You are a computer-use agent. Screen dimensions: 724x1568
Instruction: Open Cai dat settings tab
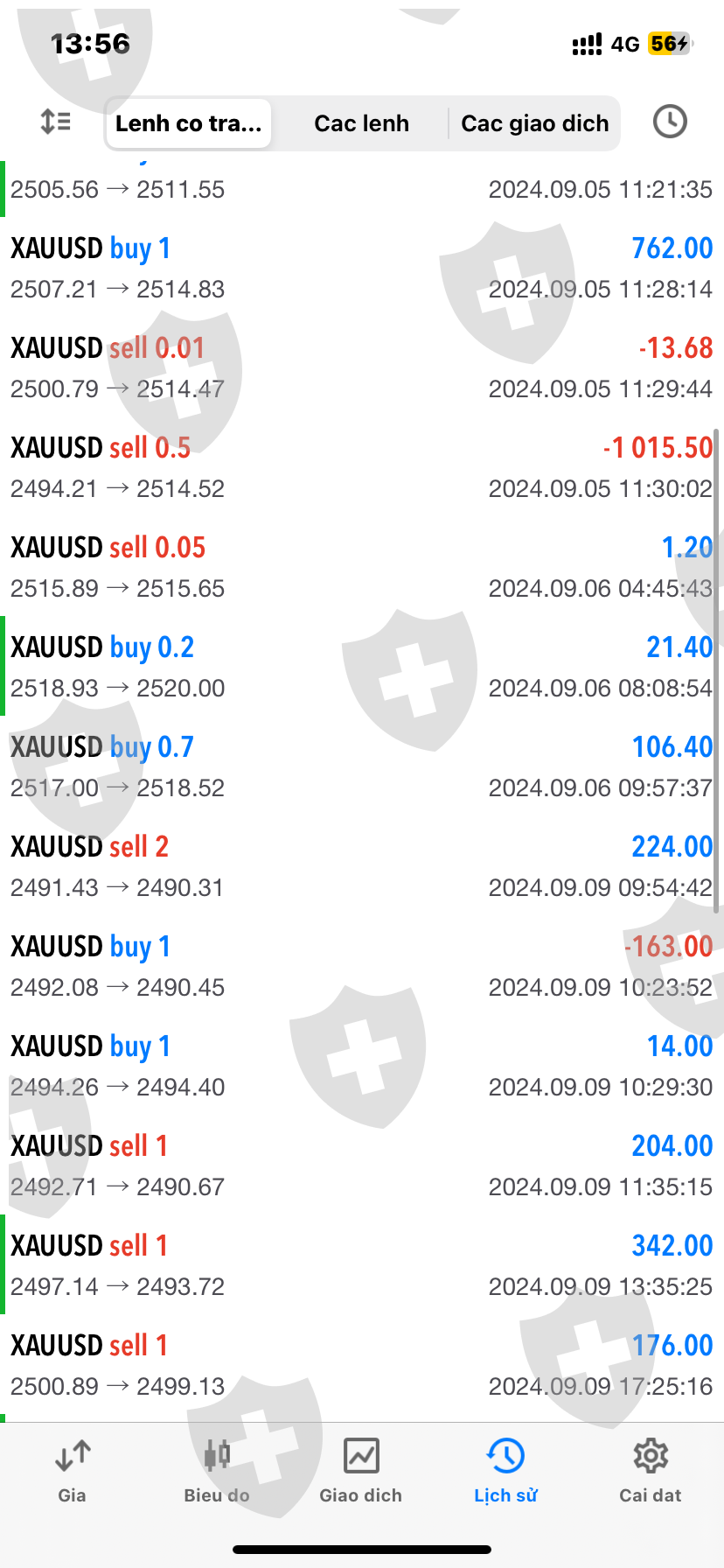pyautogui.click(x=651, y=1470)
